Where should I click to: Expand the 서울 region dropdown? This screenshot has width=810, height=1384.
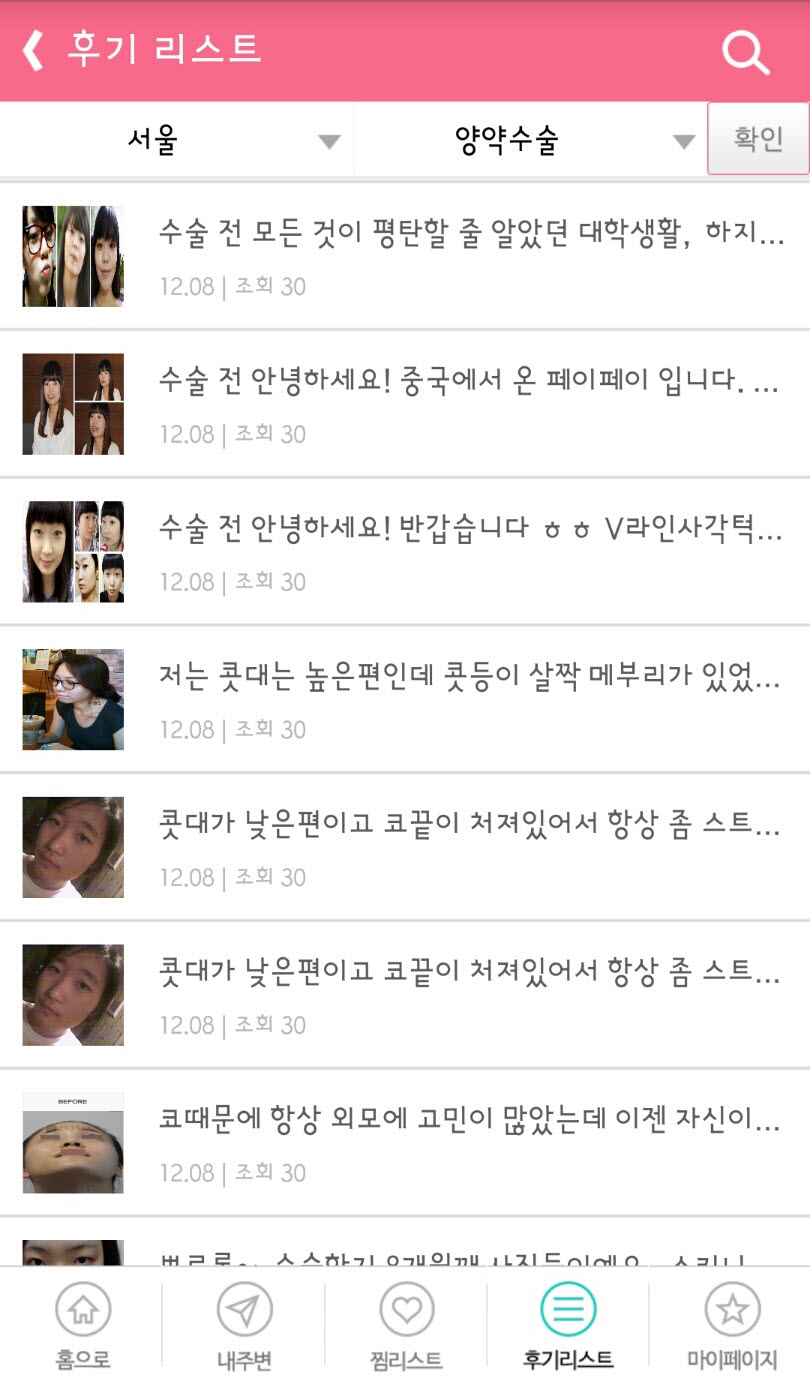coord(177,140)
